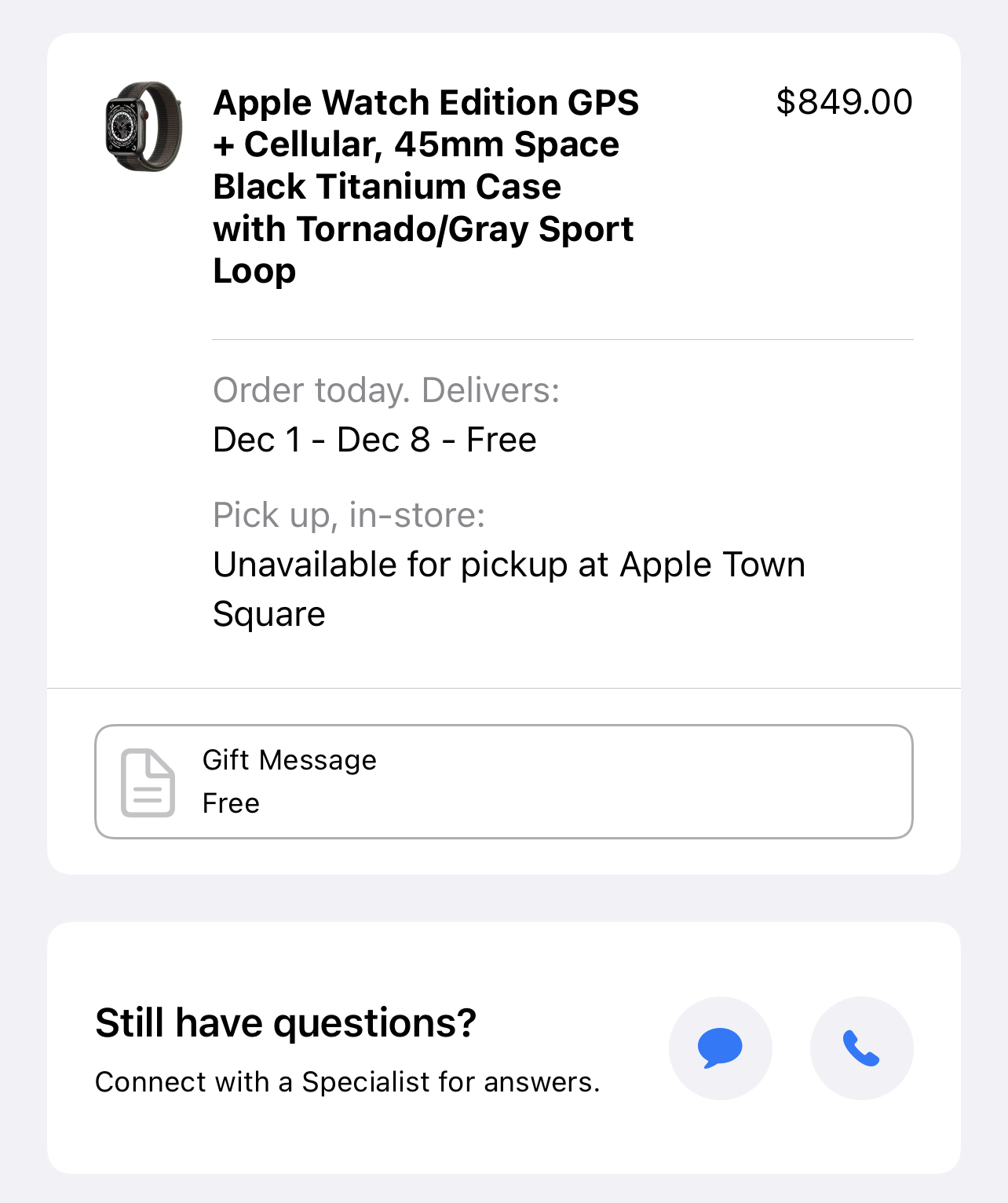Start a chat with a Specialist
The width and height of the screenshot is (1008, 1203).
click(720, 1048)
